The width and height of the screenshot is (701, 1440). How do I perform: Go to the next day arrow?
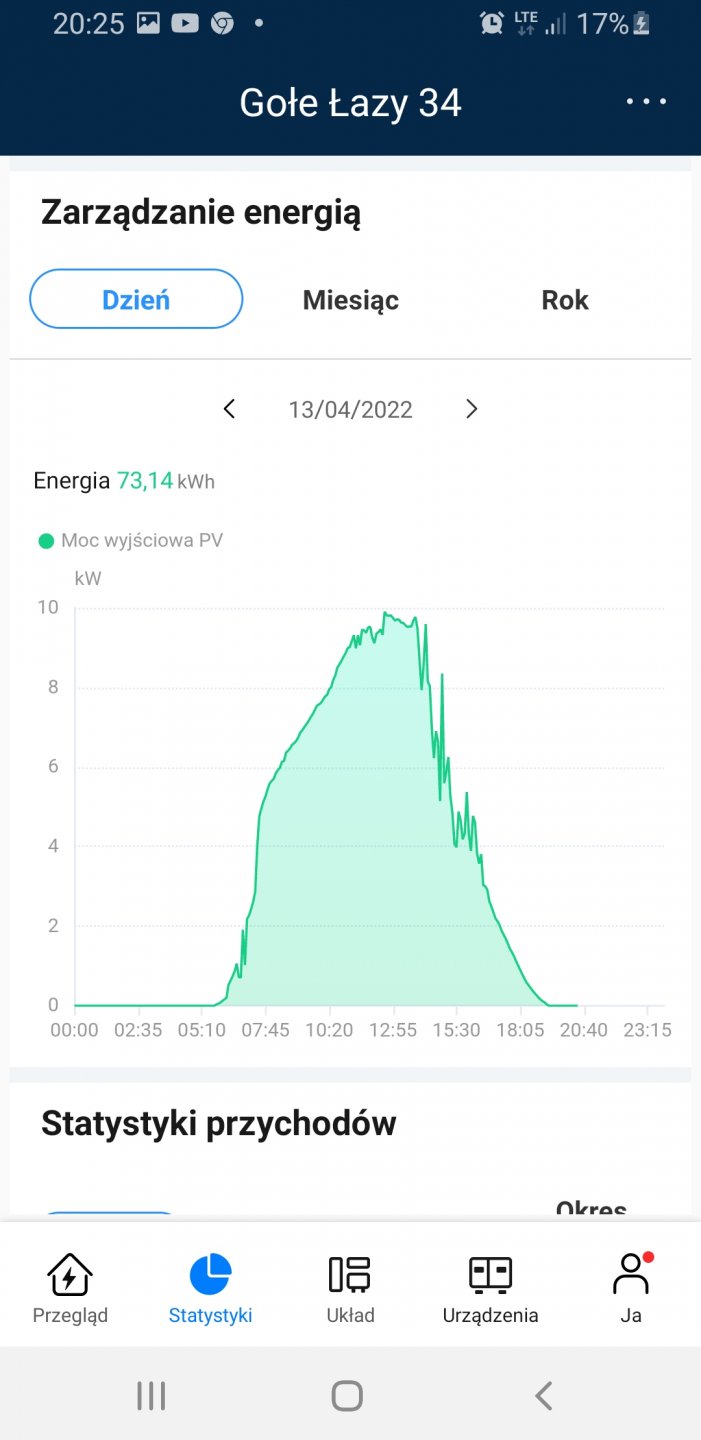coord(472,409)
